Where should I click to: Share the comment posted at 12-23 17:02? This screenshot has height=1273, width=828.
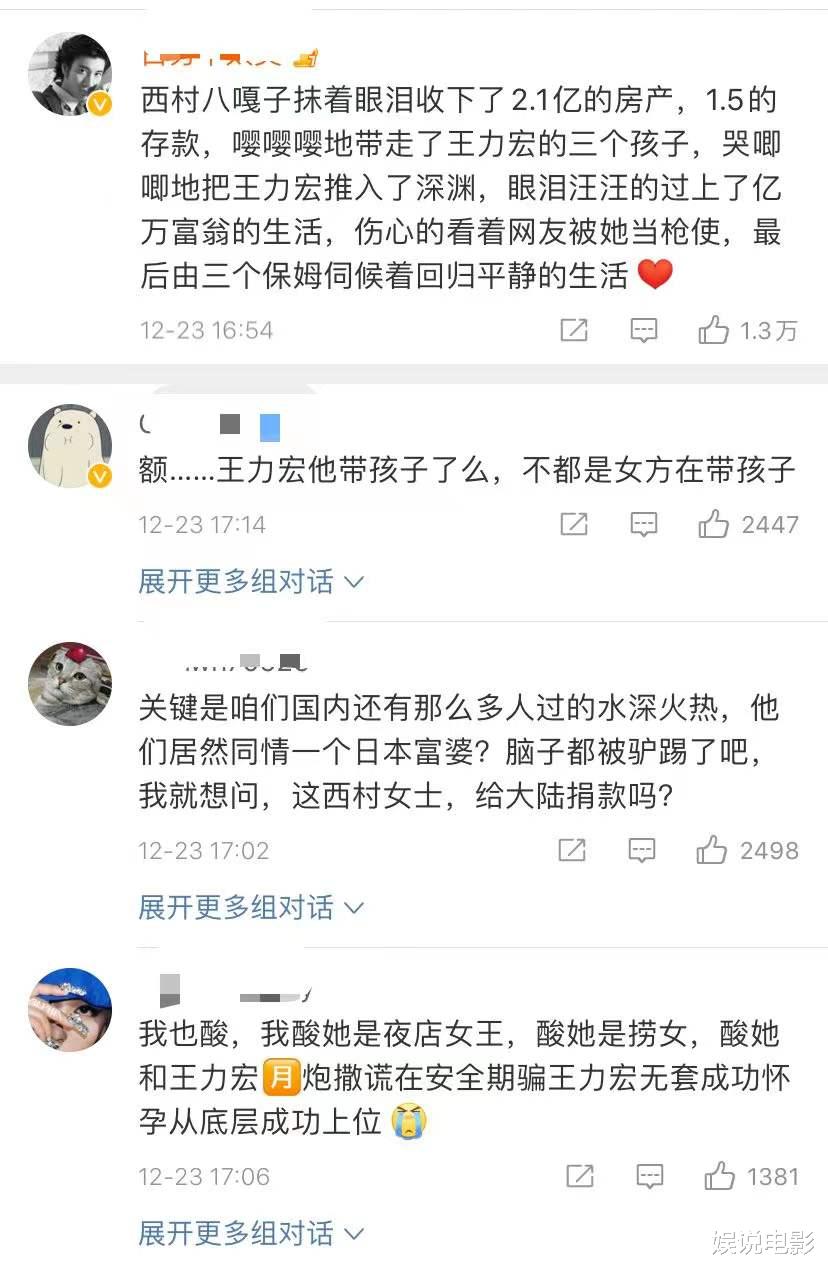pyautogui.click(x=573, y=851)
